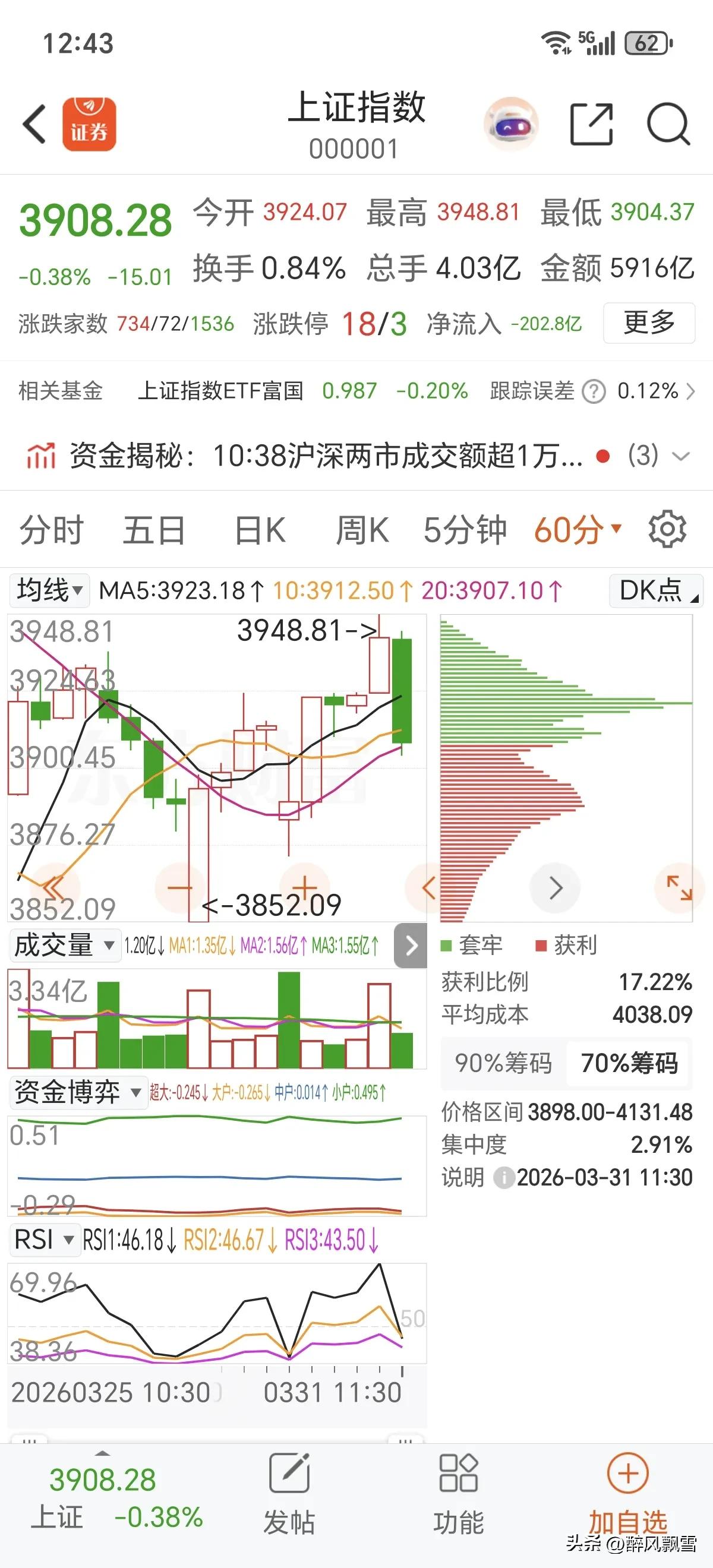Zoom out the chart with the minus control
This screenshot has width=713, height=1568.
[x=179, y=887]
